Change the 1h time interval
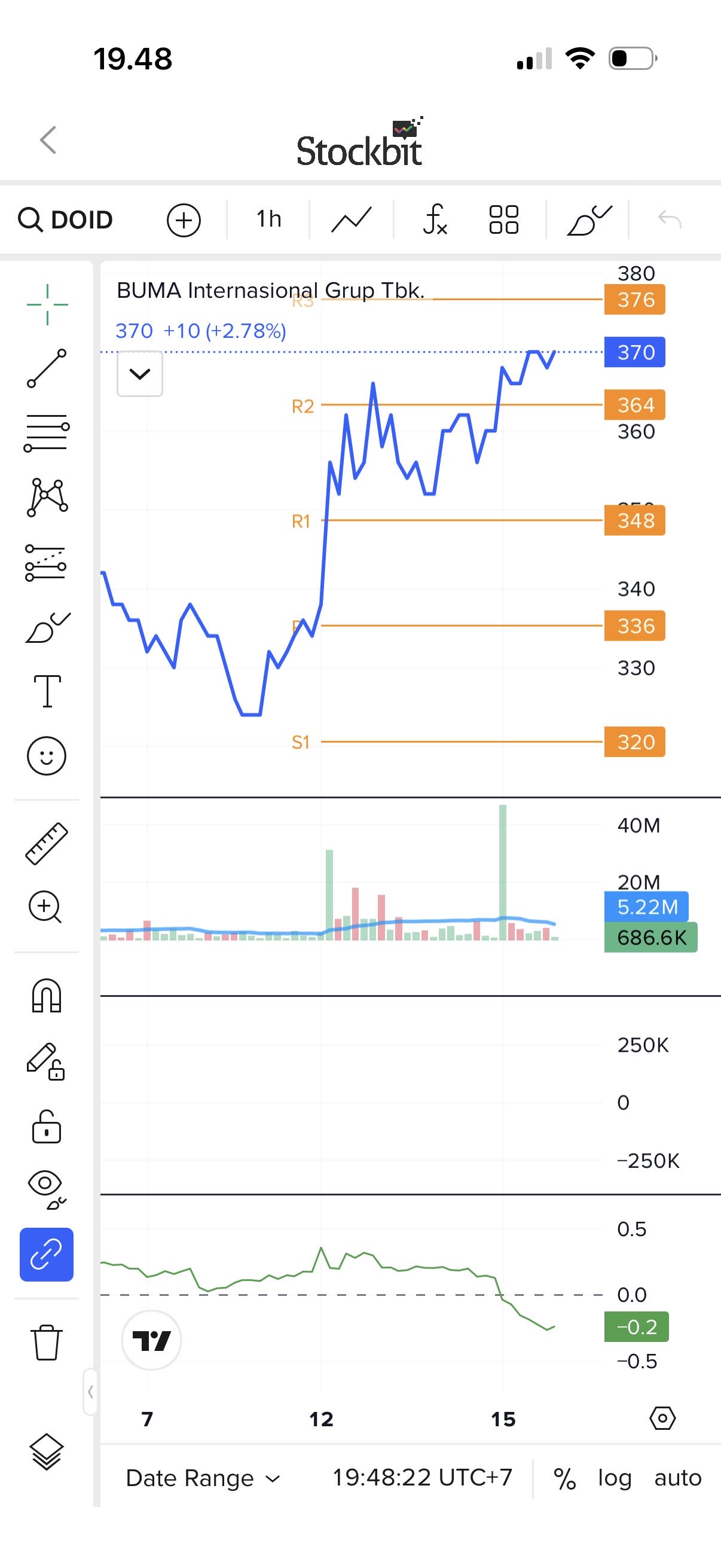721x1568 pixels. [268, 219]
